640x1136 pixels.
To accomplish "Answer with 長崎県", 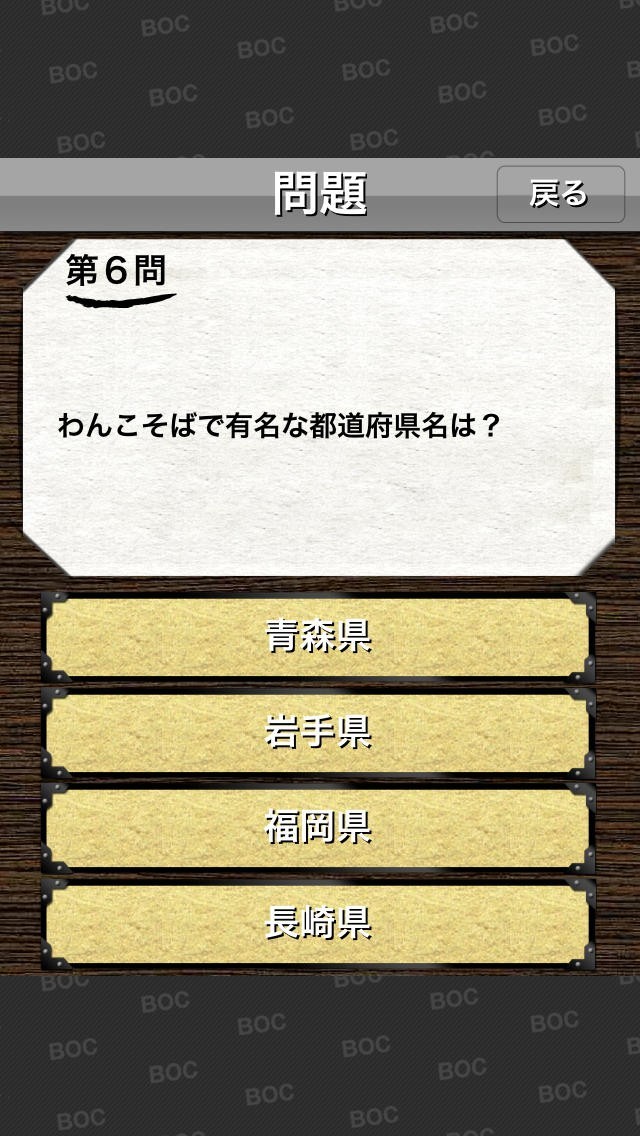I will pyautogui.click(x=319, y=923).
